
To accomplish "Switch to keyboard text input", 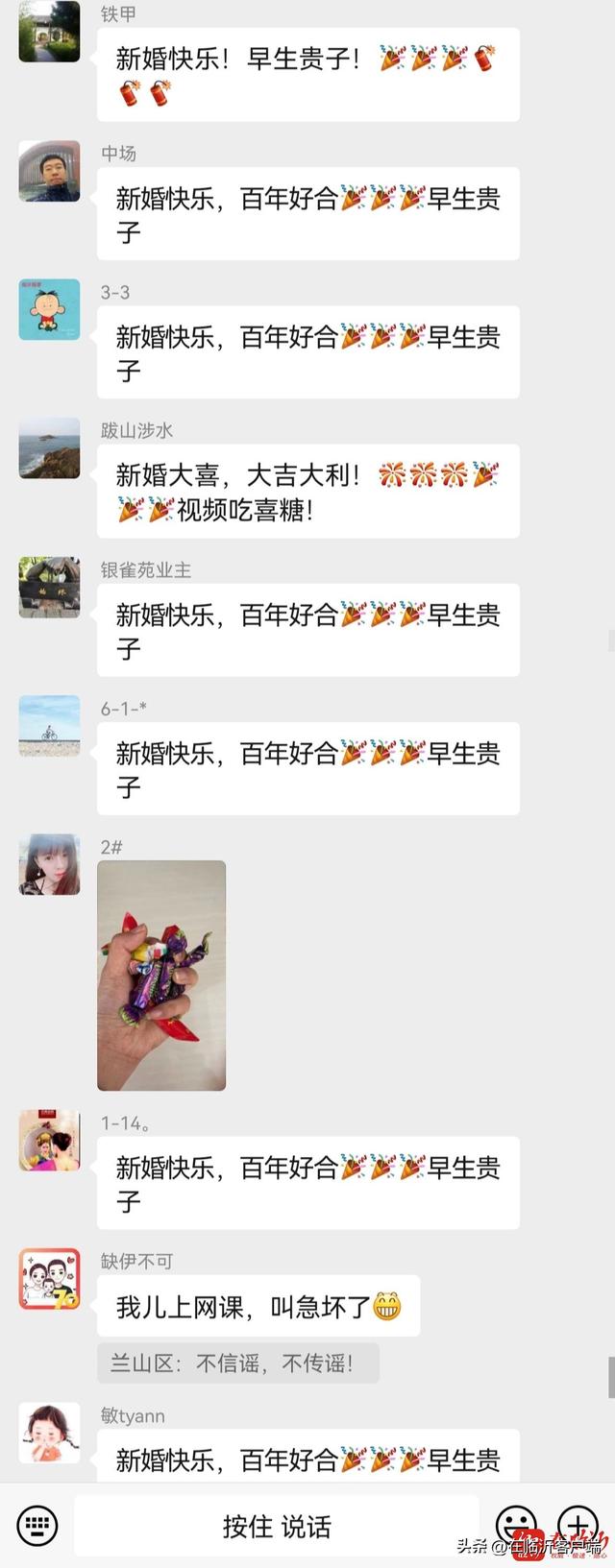I will coord(37,1525).
